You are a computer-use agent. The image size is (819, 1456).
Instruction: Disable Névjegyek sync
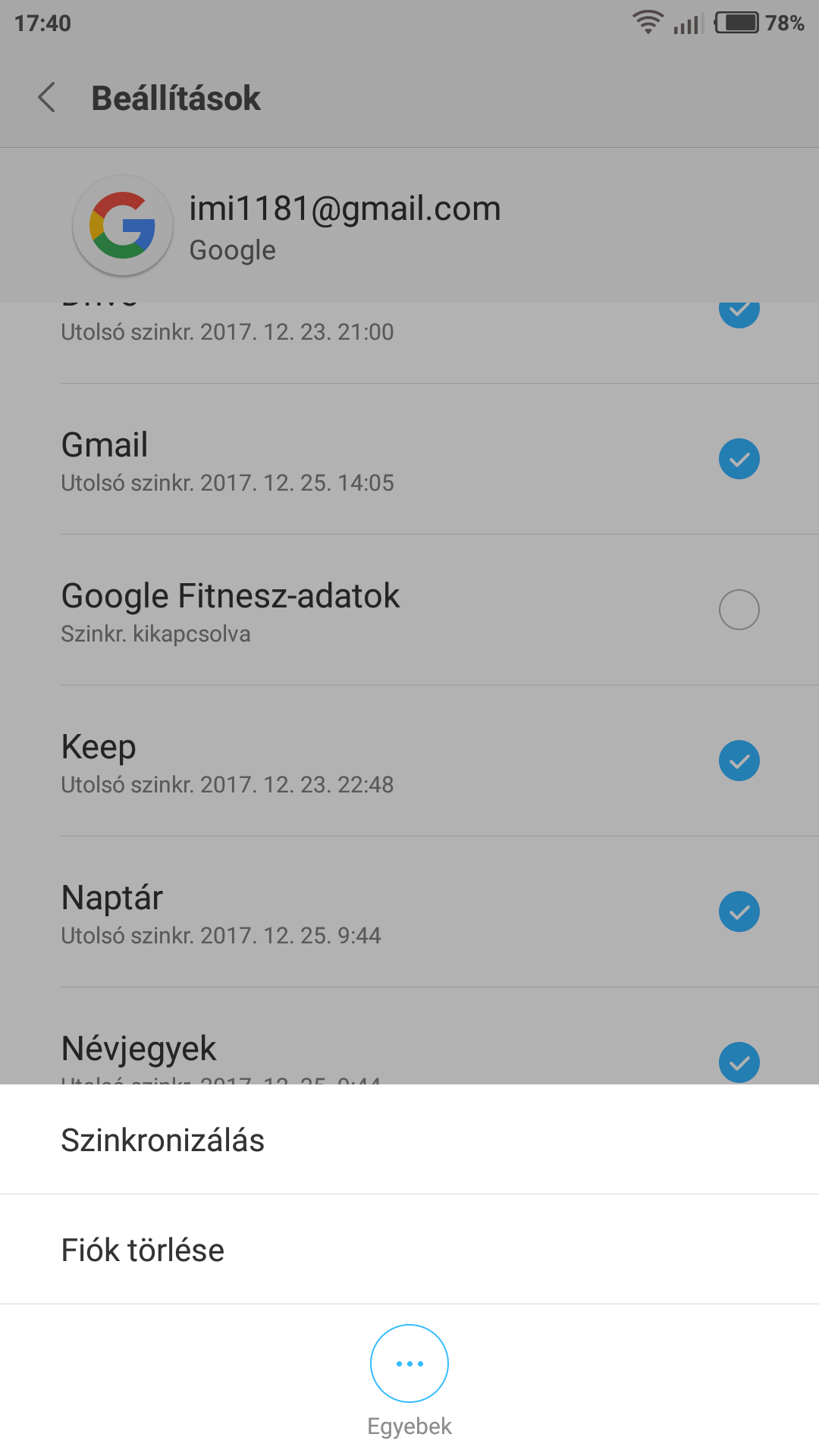[739, 1062]
